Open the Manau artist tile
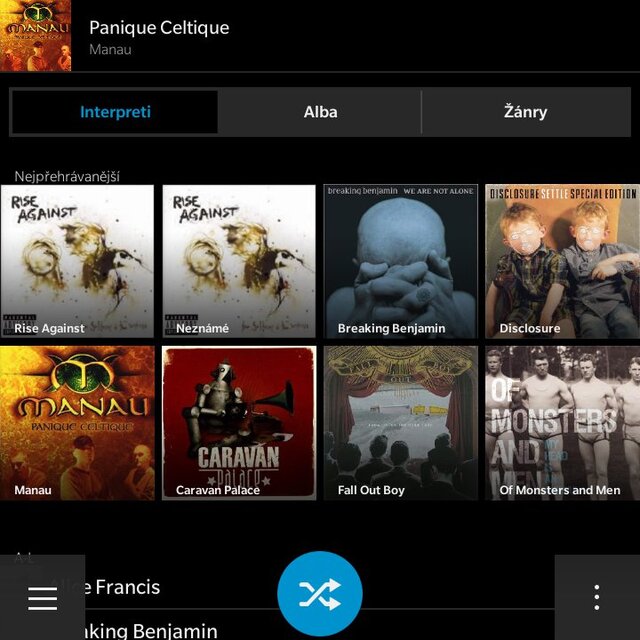This screenshot has width=640, height=640. tap(77, 423)
